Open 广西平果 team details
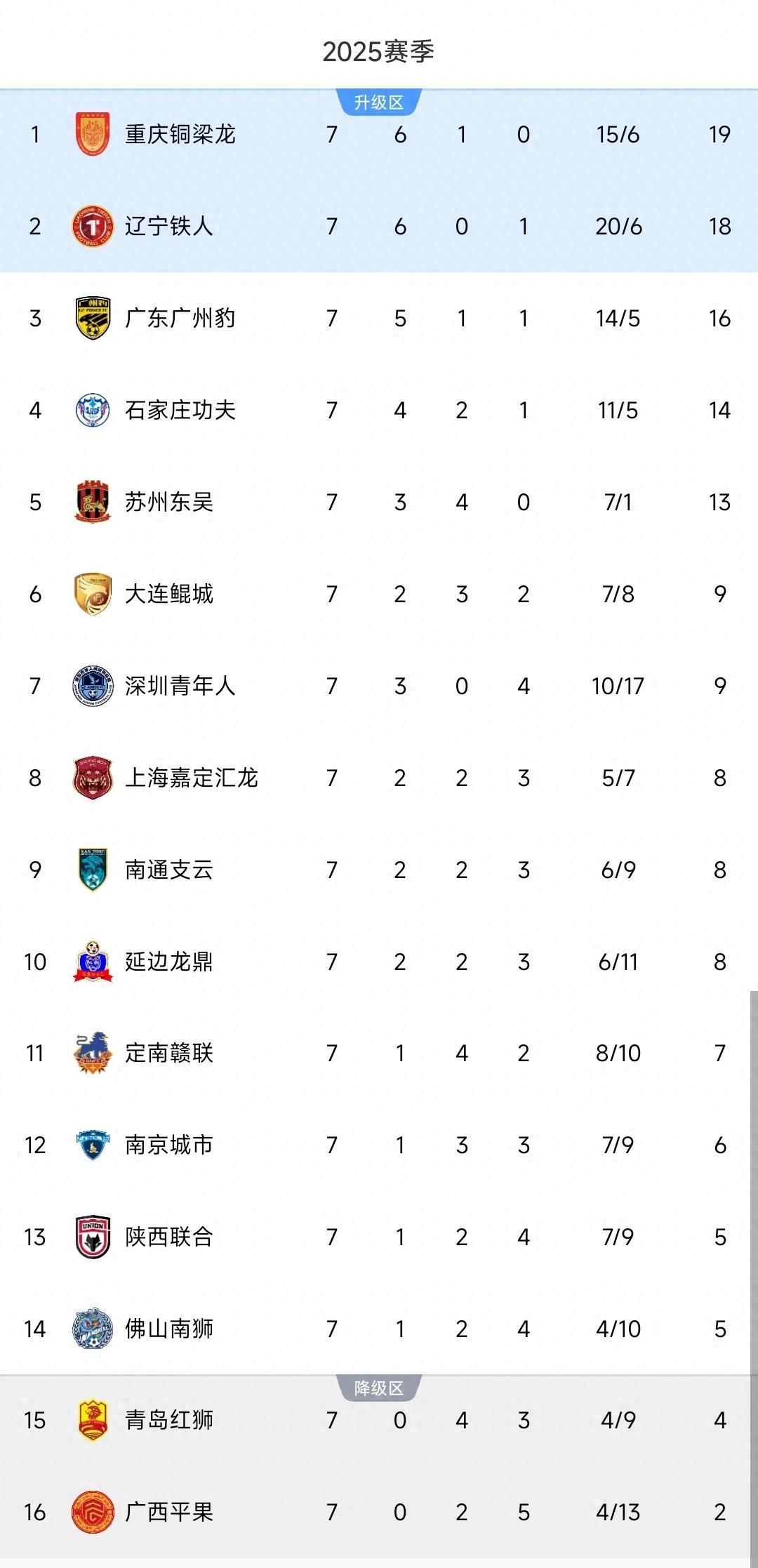The image size is (758, 1568). (168, 1512)
